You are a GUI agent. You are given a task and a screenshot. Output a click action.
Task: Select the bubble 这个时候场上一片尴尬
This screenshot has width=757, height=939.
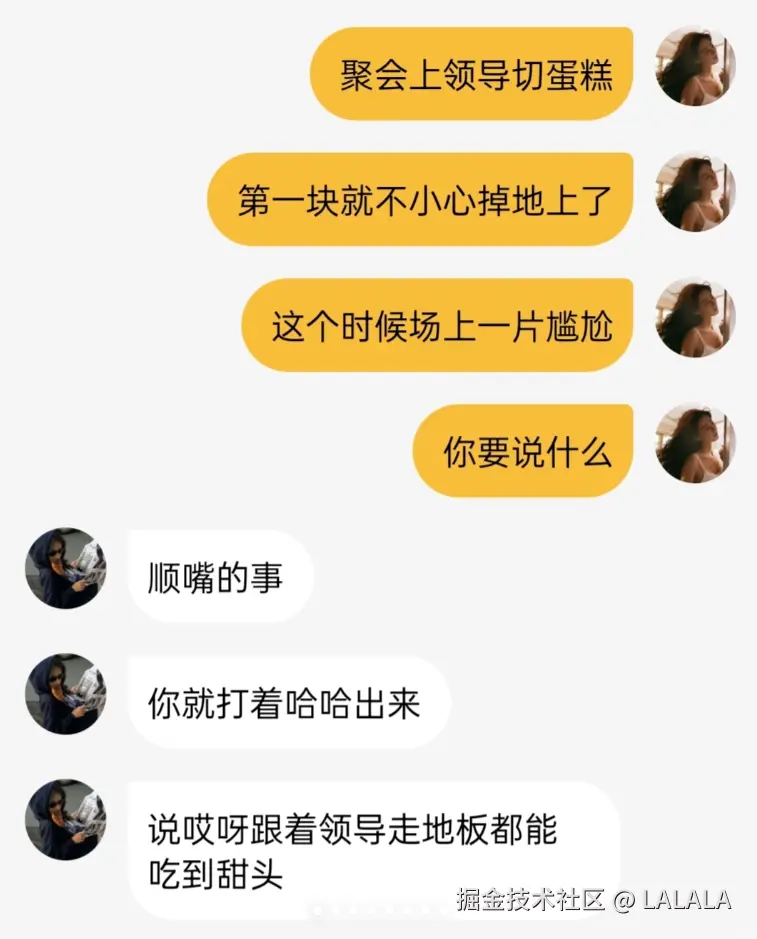pyautogui.click(x=437, y=324)
